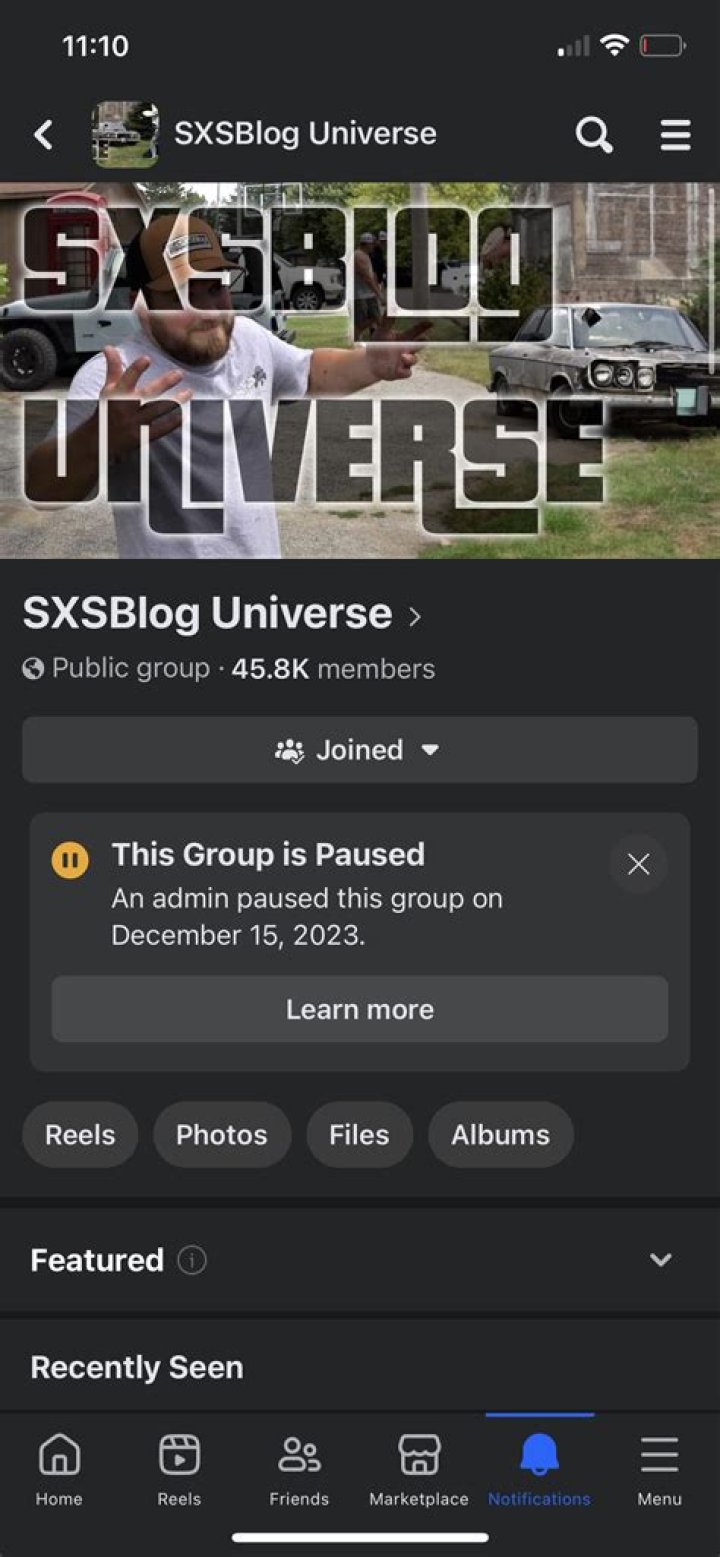Switch to the Photos tab

click(222, 1134)
